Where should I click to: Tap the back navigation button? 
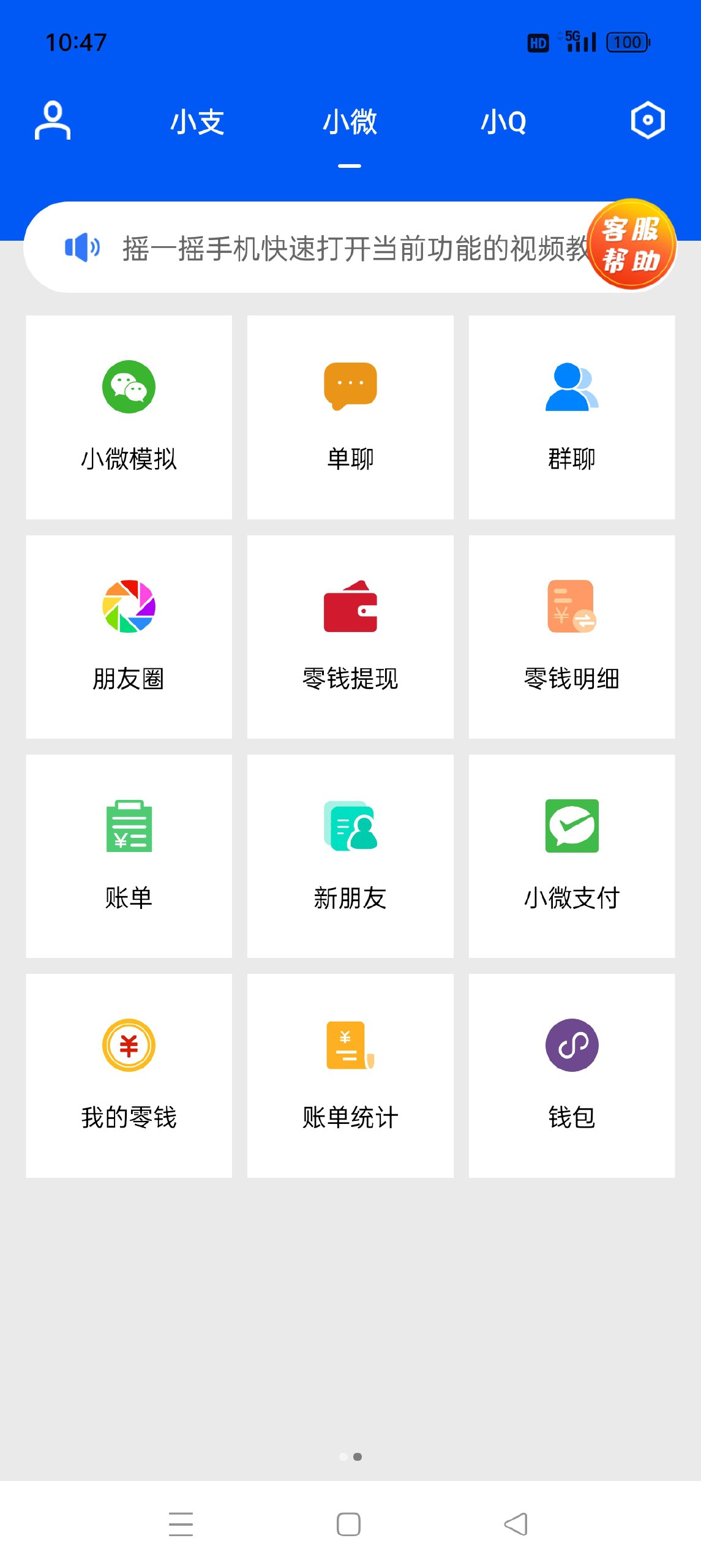coord(514,1523)
